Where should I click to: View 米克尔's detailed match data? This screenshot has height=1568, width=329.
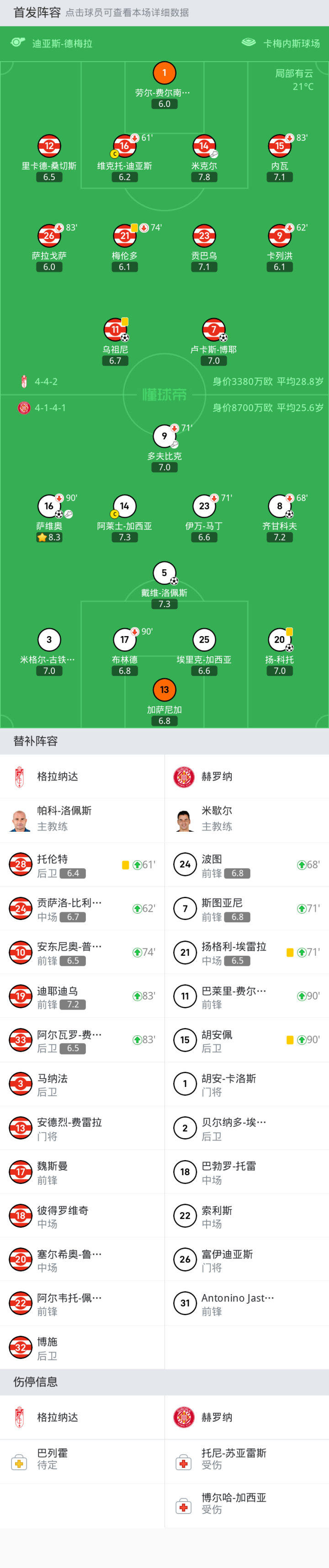[204, 147]
